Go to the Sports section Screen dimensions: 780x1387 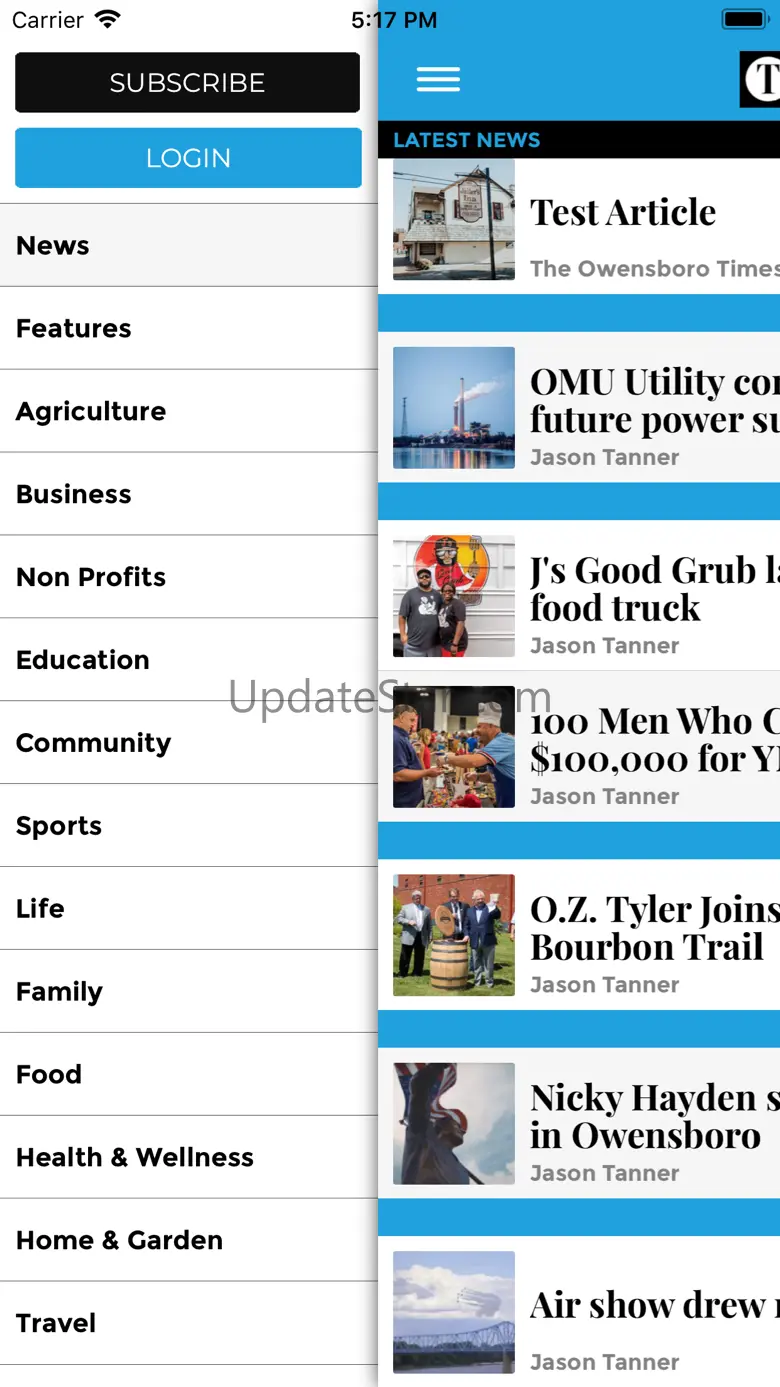click(x=189, y=826)
